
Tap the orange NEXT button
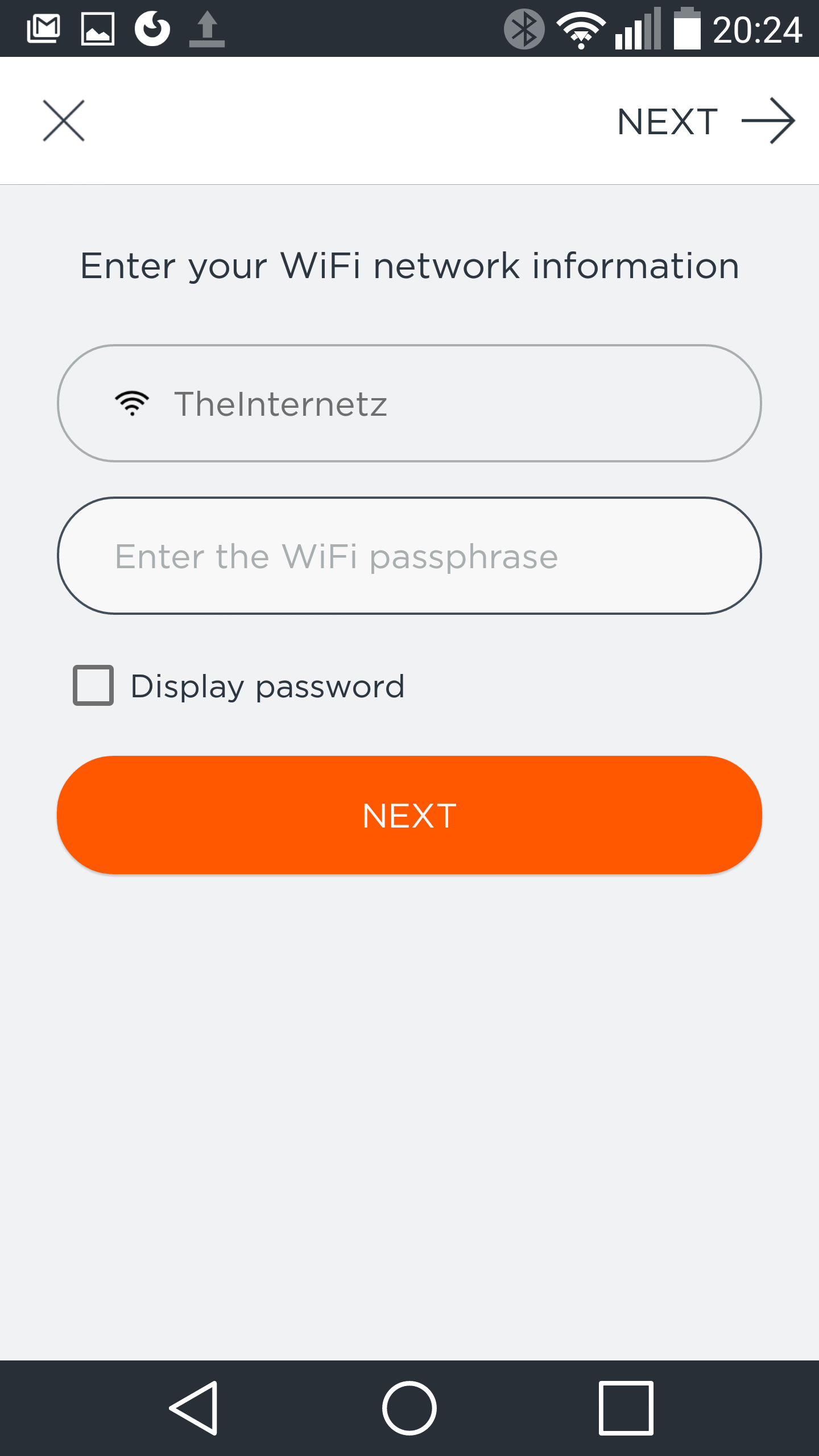[x=409, y=815]
